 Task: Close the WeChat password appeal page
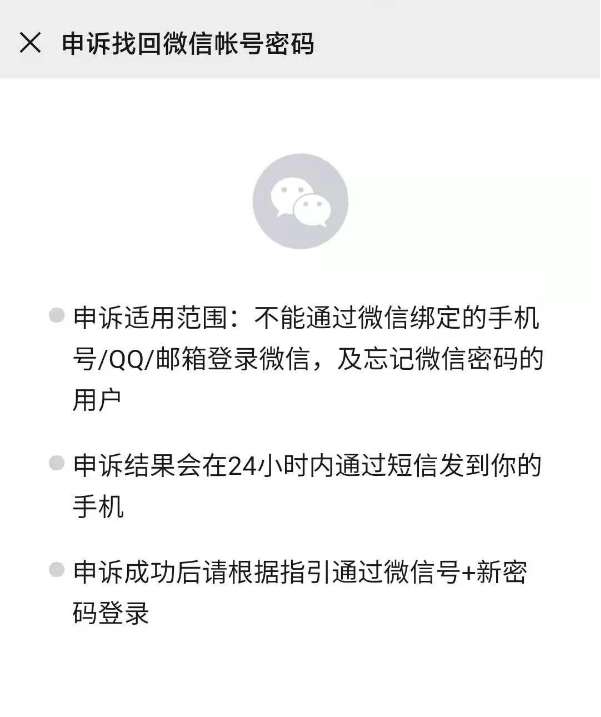click(30, 43)
